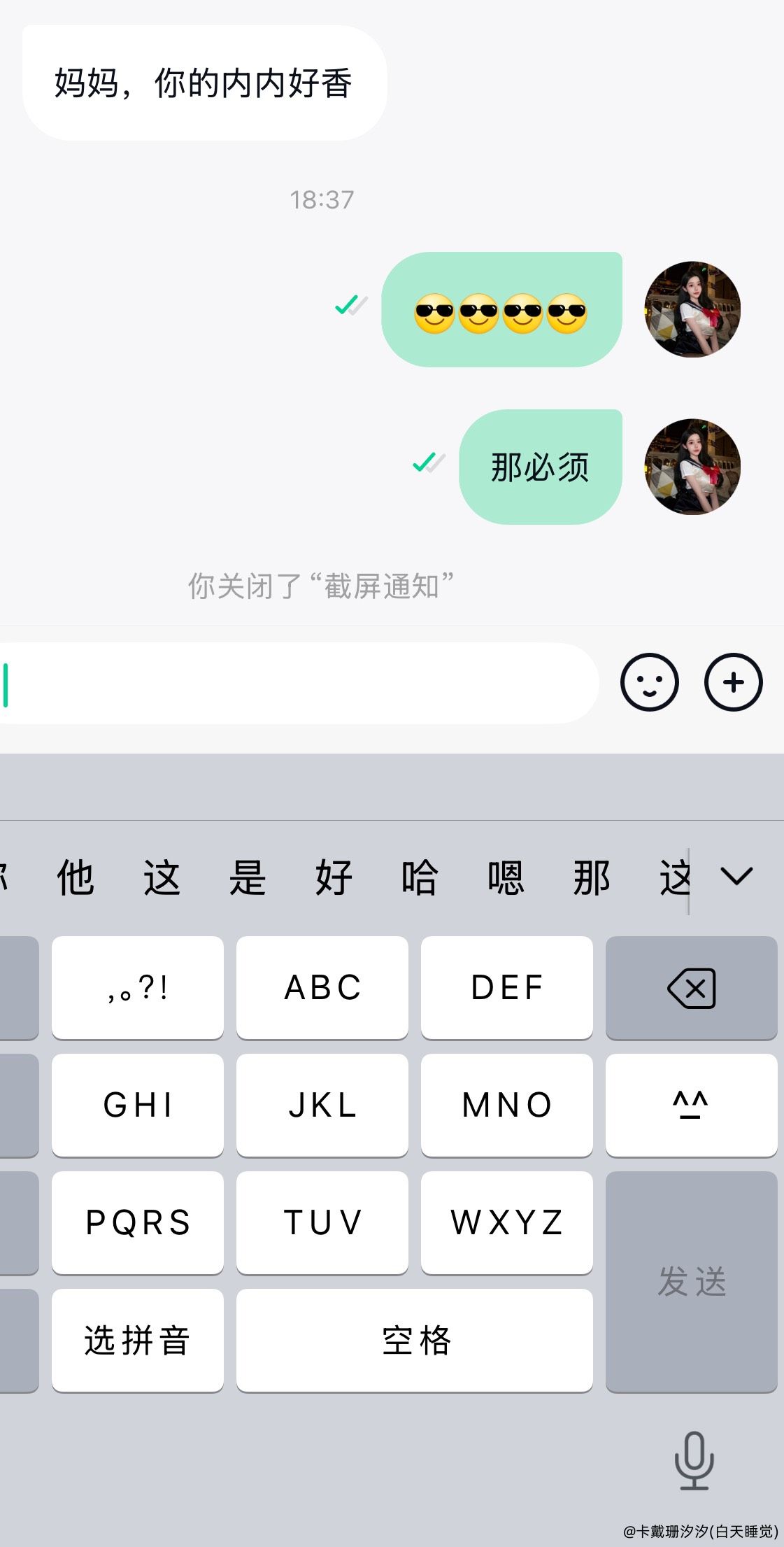
Task: Start voice dictation with microphone
Action: pos(694,1460)
